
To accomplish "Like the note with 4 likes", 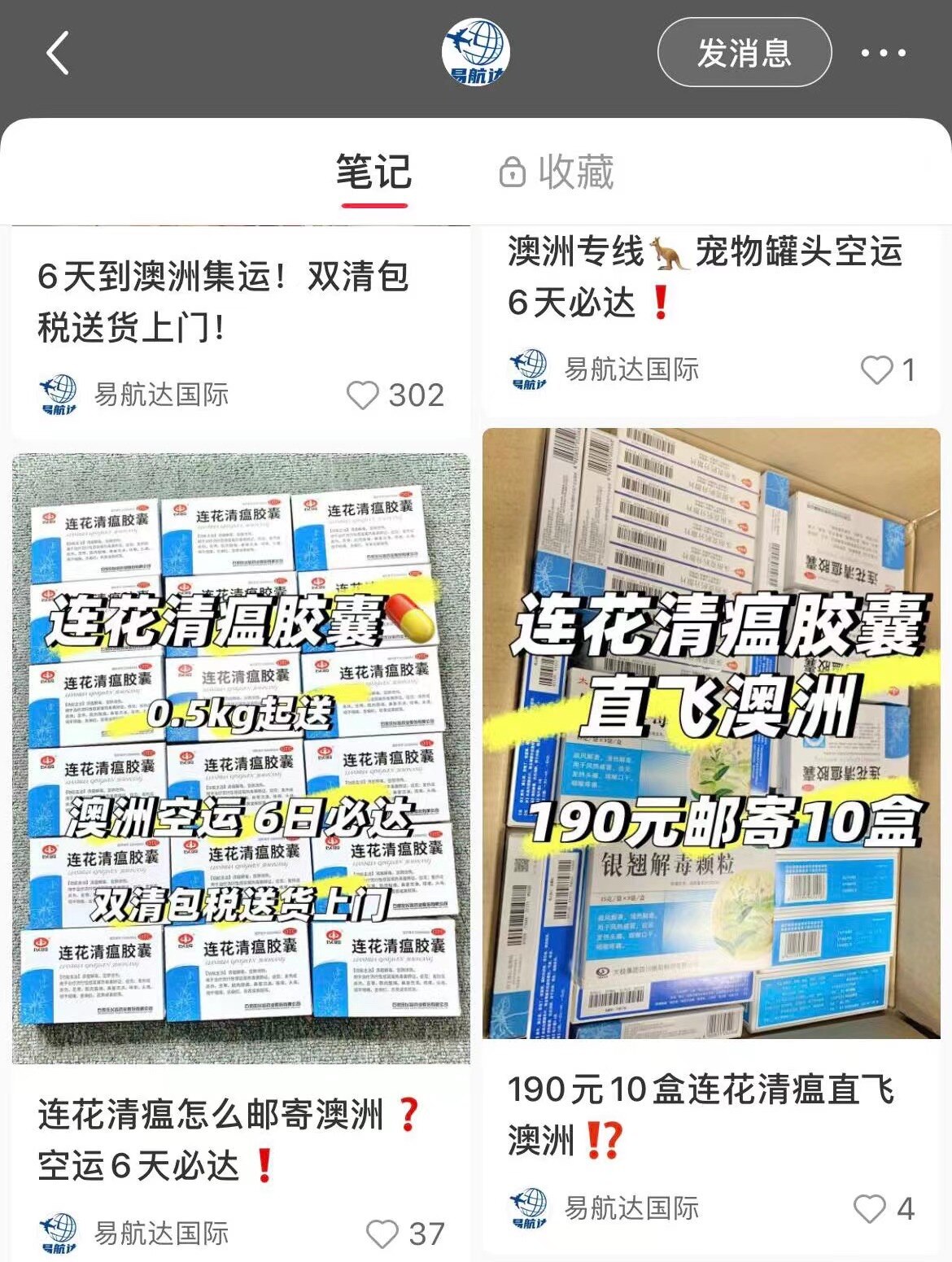I will 869,1208.
